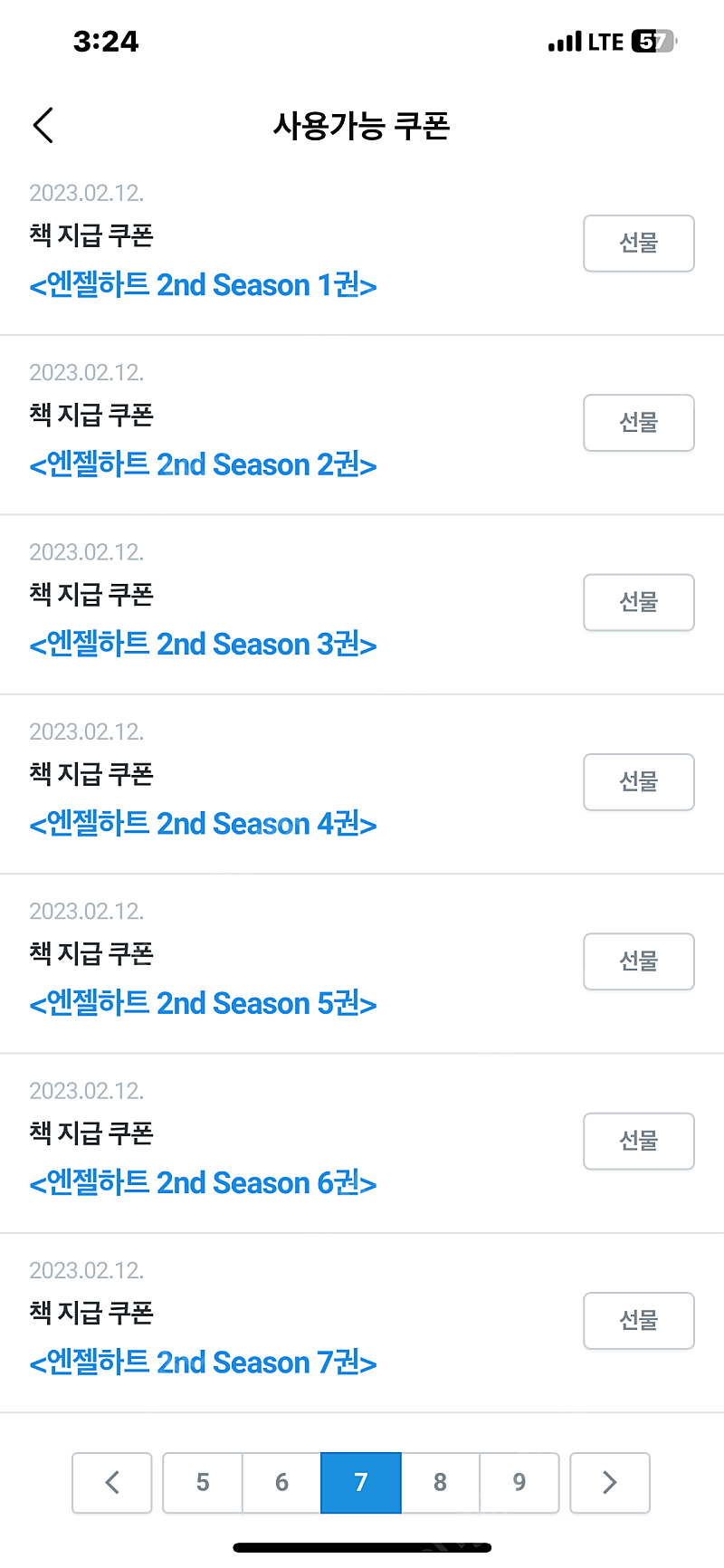Select page 6 in pagination
Image resolution: width=724 pixels, height=1568 pixels.
tap(281, 1483)
